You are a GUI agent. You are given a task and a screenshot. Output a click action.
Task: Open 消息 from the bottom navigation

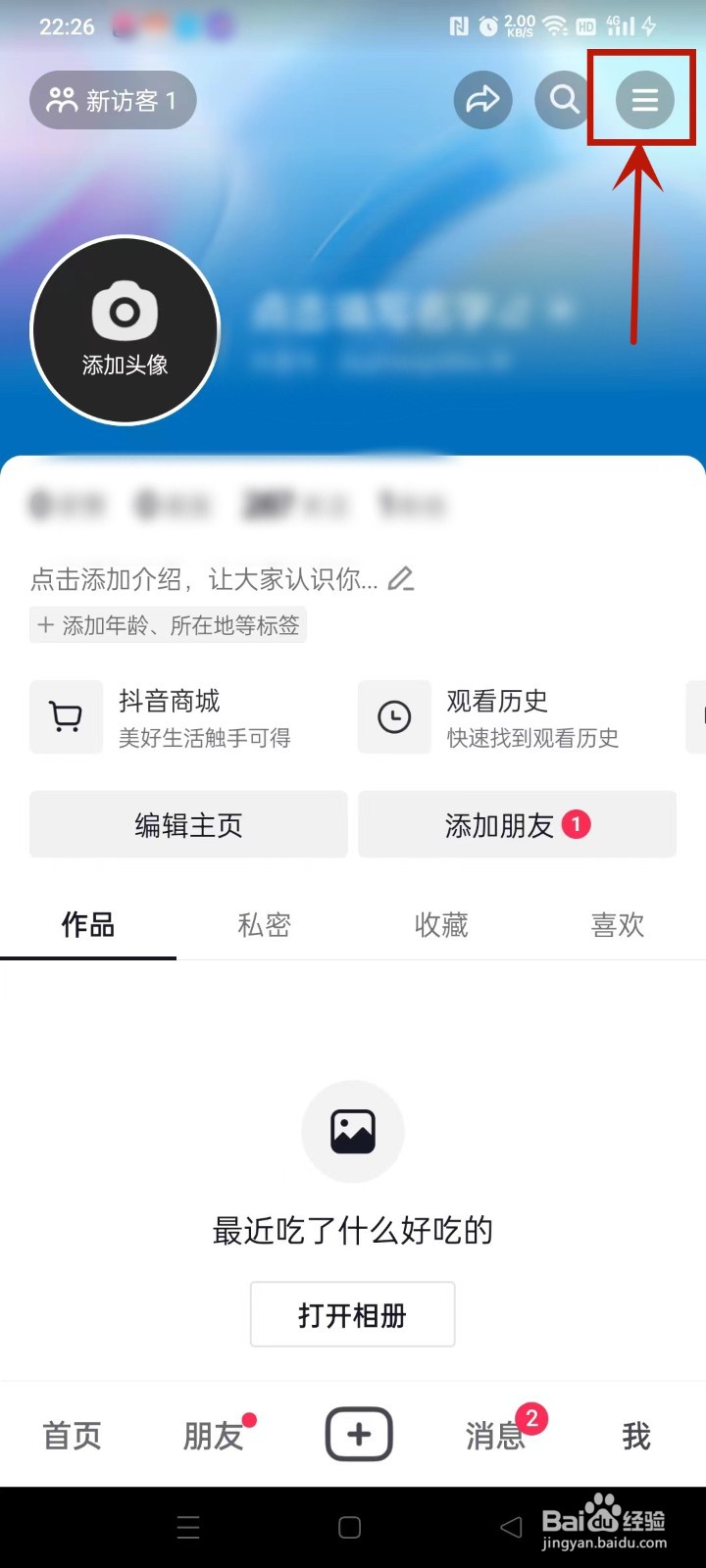coord(496,1436)
